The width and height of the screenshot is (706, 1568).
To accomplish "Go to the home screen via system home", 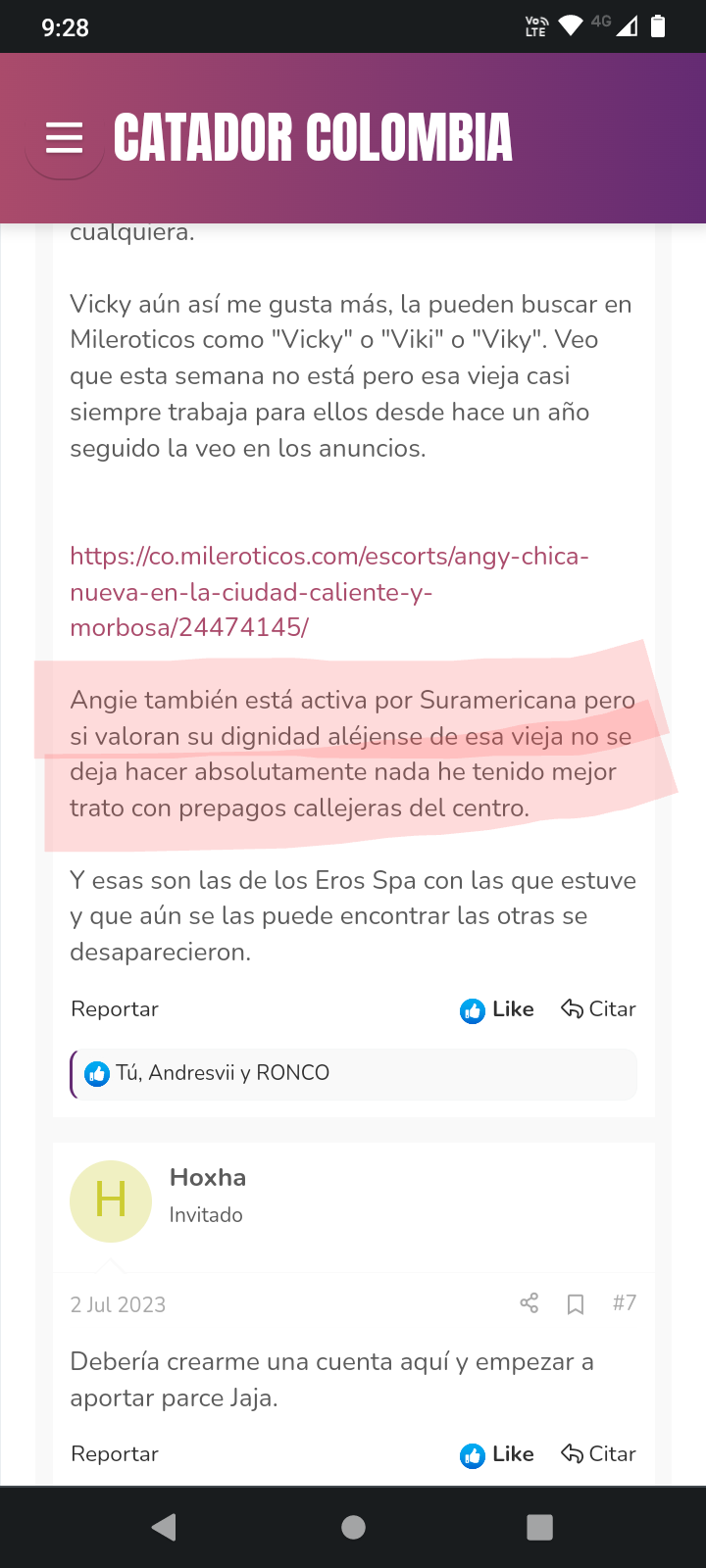I will pos(353,1527).
